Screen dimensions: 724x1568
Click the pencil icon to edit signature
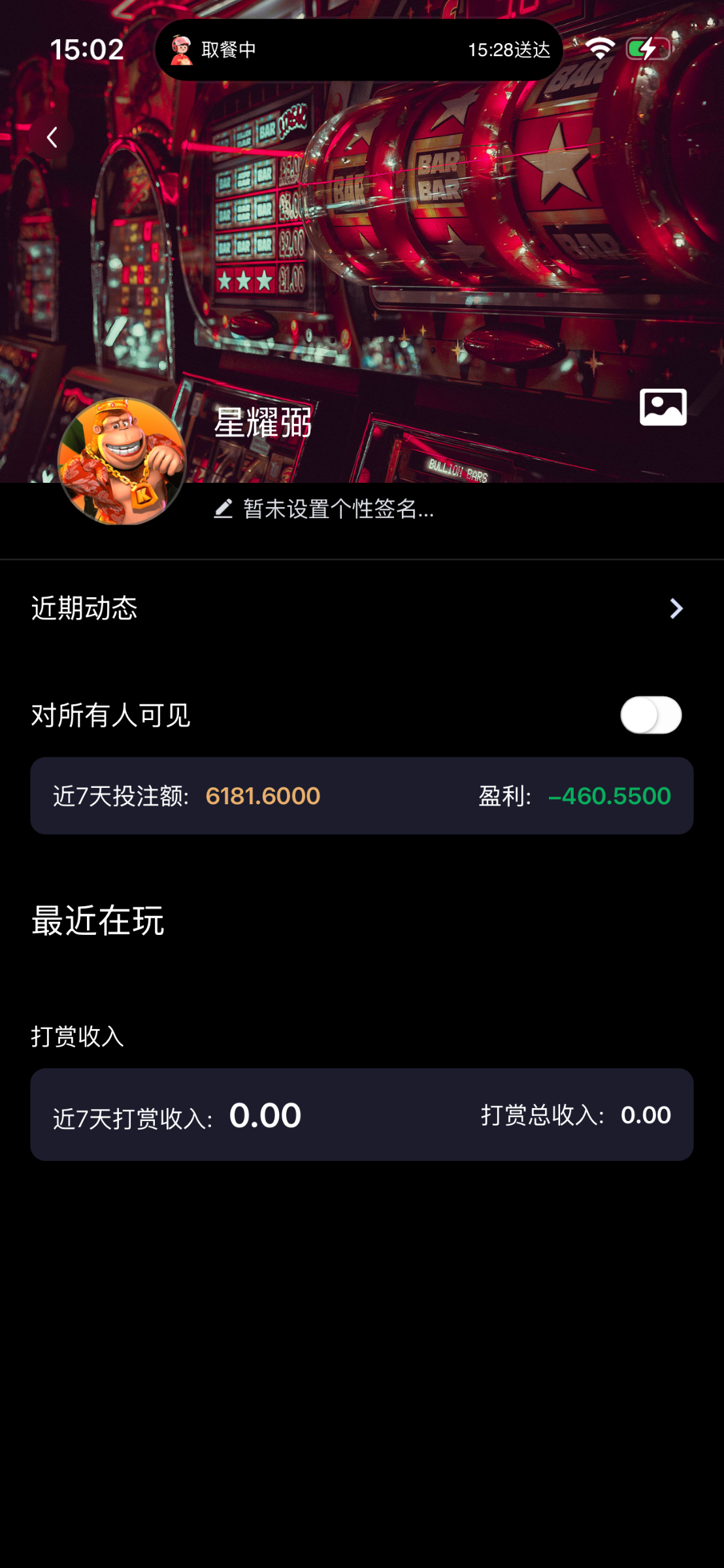coord(223,510)
